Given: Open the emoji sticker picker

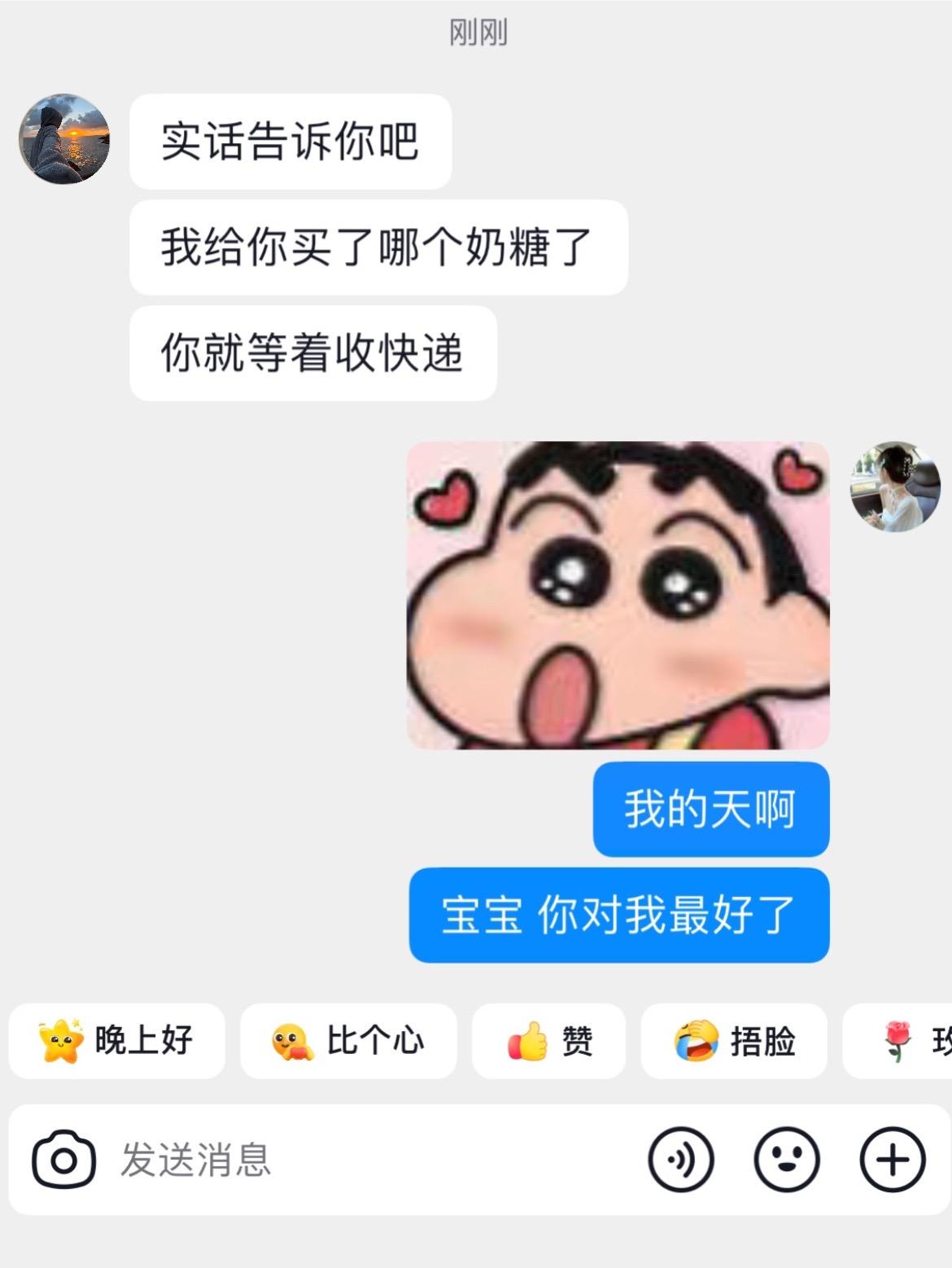Looking at the screenshot, I should [x=787, y=1160].
